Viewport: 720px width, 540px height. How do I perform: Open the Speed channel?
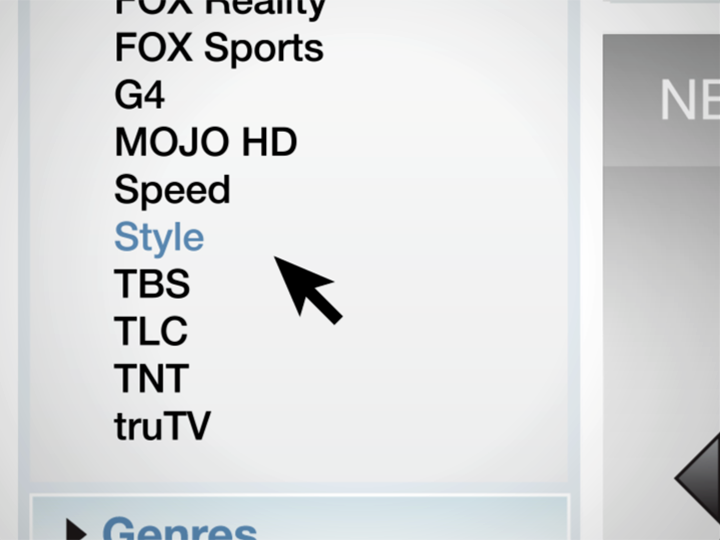(172, 190)
